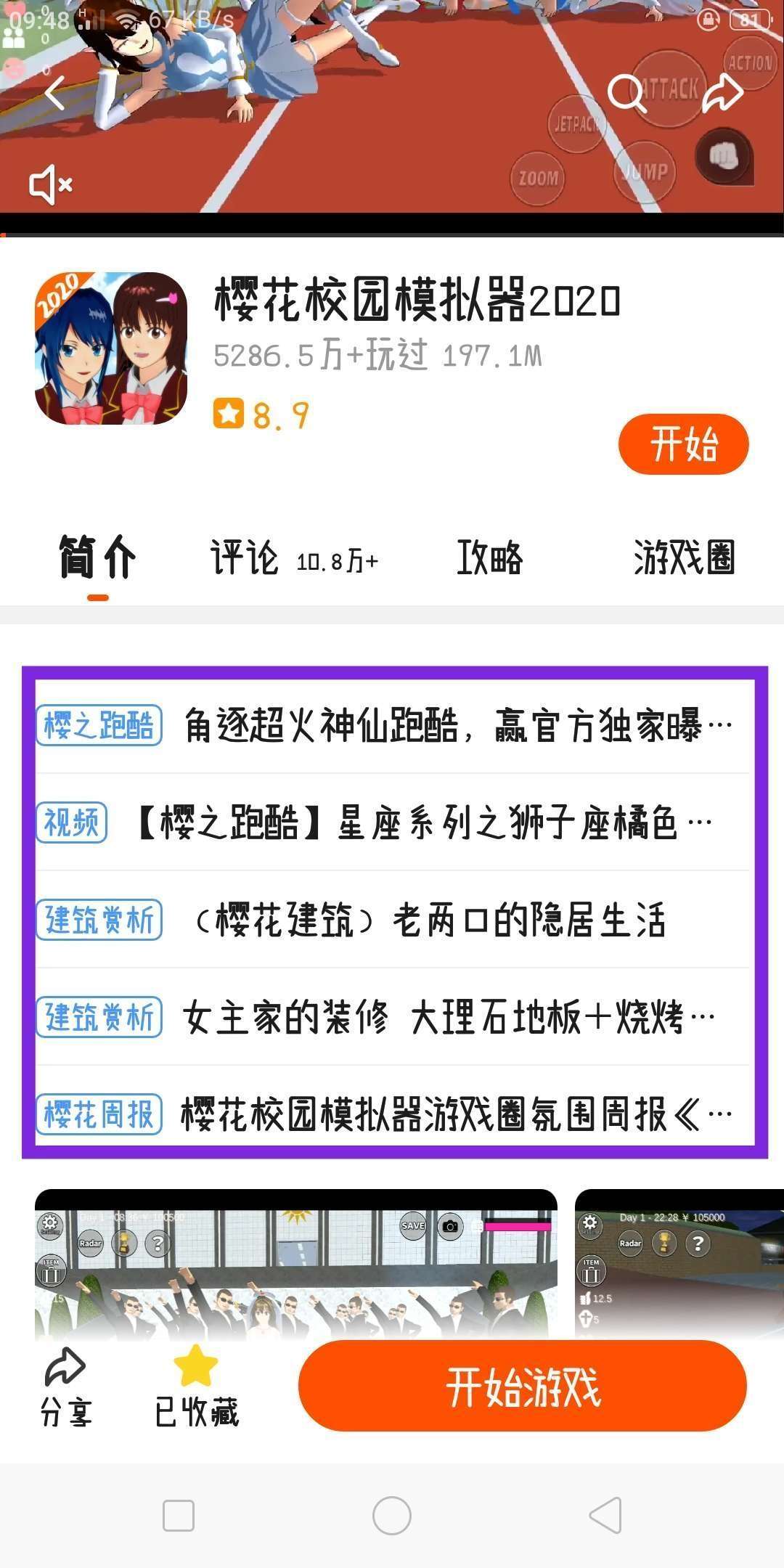Tap 开始游戏 to launch the game
Image resolution: width=784 pixels, height=1568 pixels.
(x=523, y=1387)
